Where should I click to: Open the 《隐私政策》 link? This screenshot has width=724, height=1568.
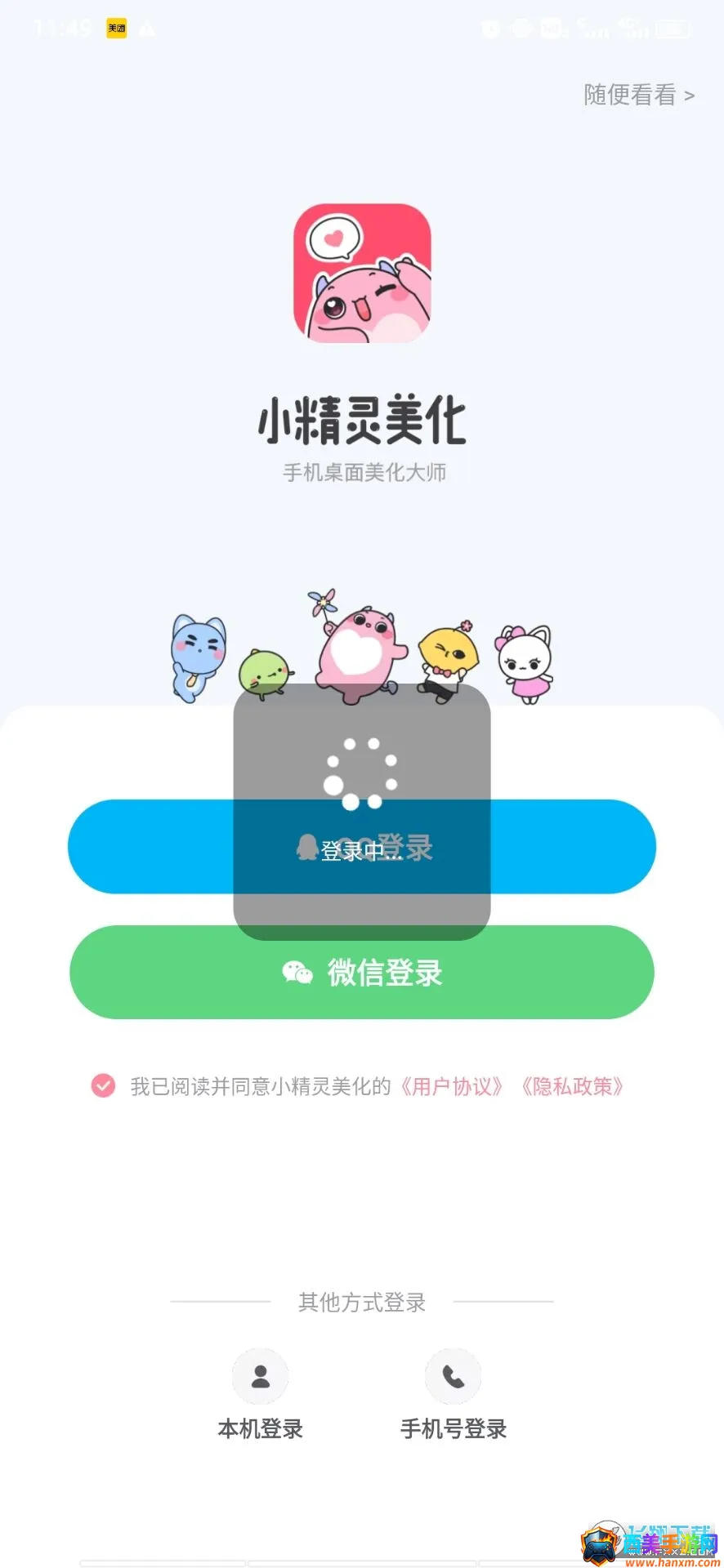coord(572,1086)
